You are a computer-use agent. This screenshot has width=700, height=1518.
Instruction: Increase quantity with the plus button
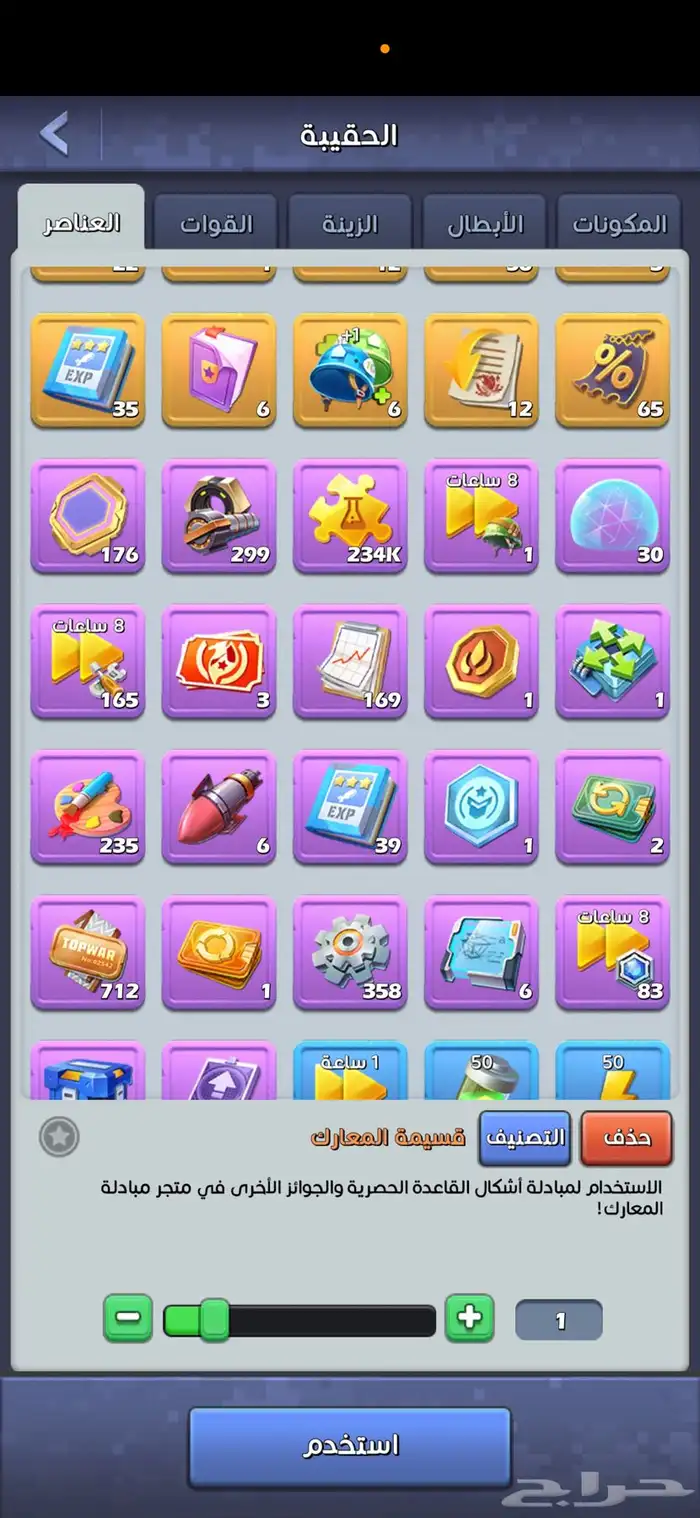coord(469,1318)
